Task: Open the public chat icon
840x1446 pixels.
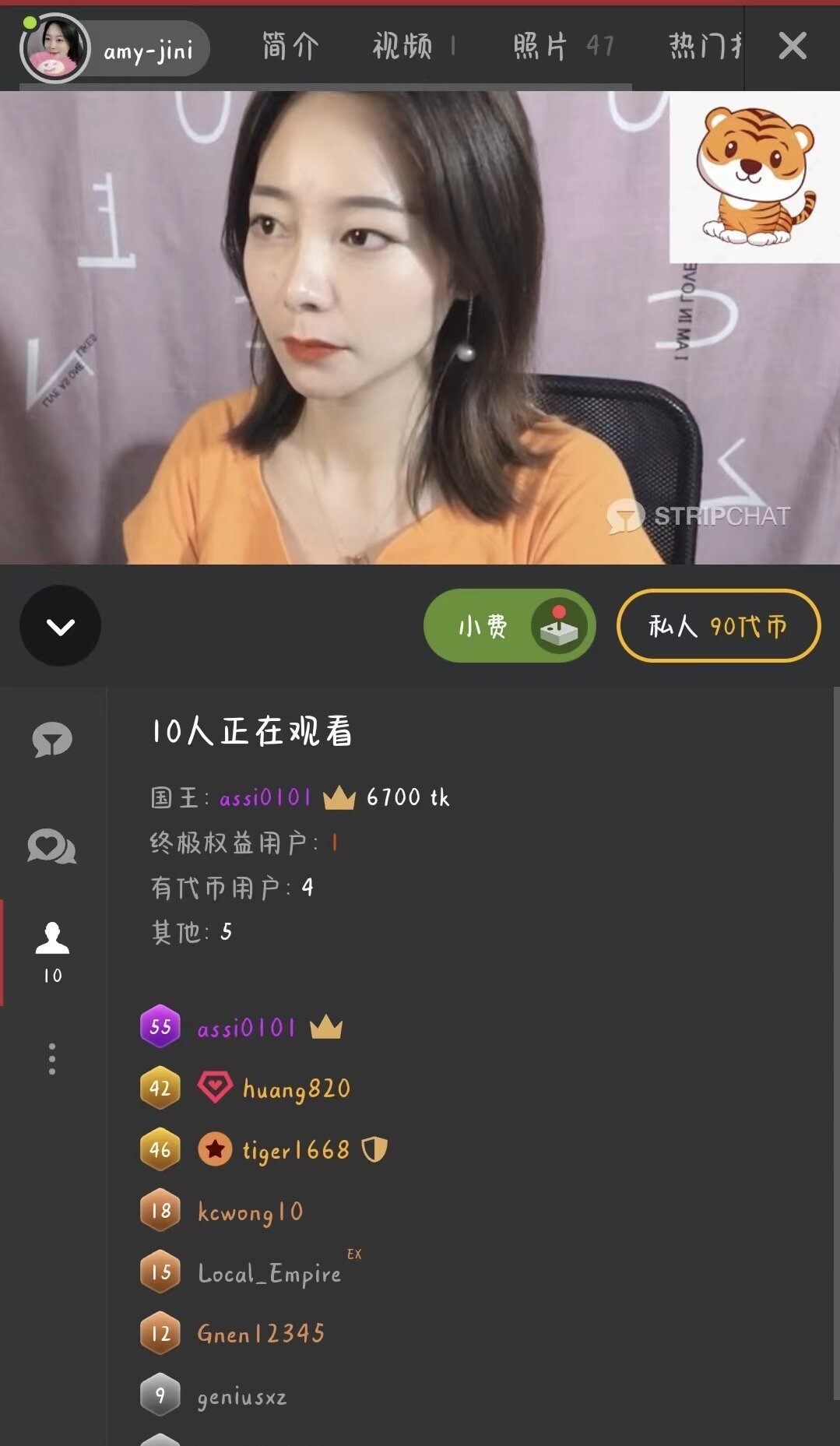Action: tap(52, 740)
